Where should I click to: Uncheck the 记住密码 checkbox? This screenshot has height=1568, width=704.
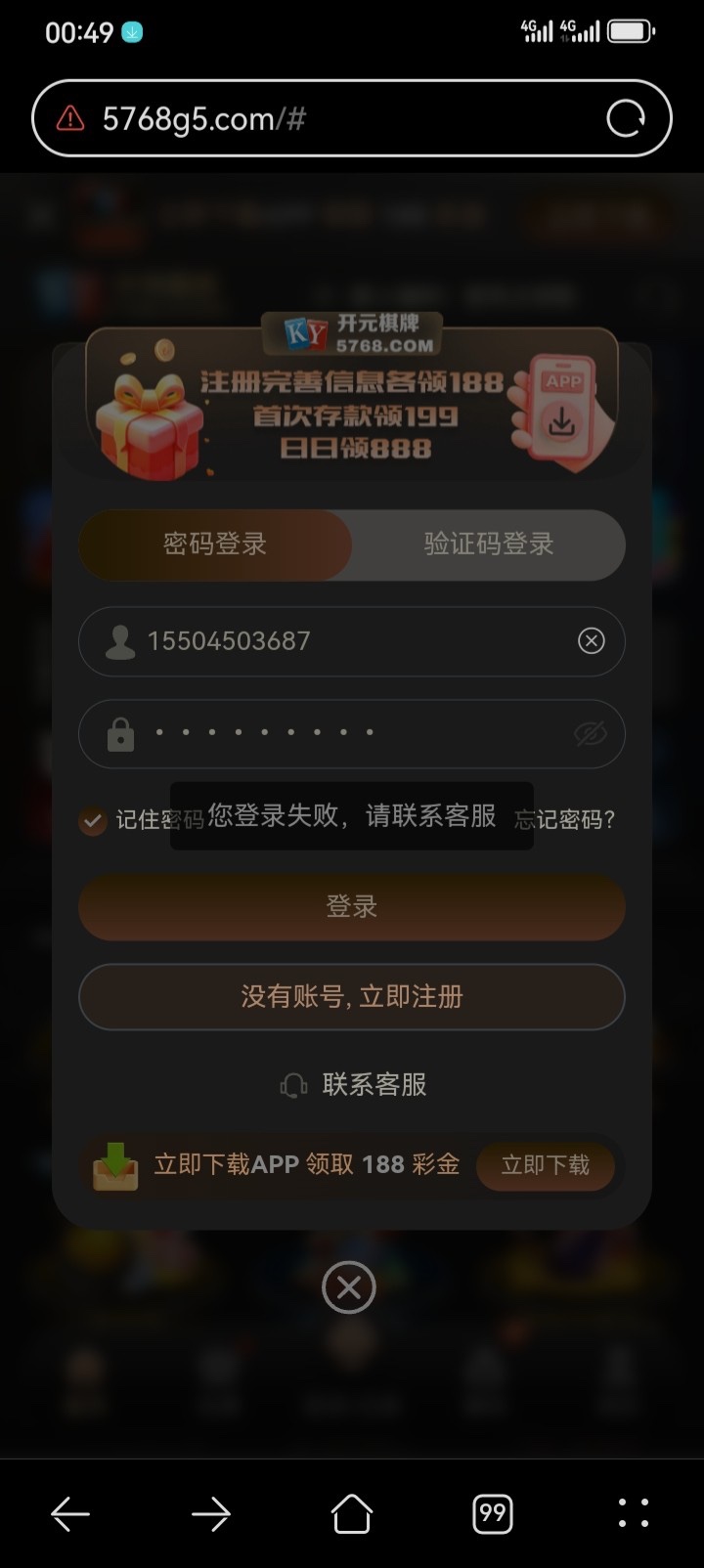(x=93, y=820)
